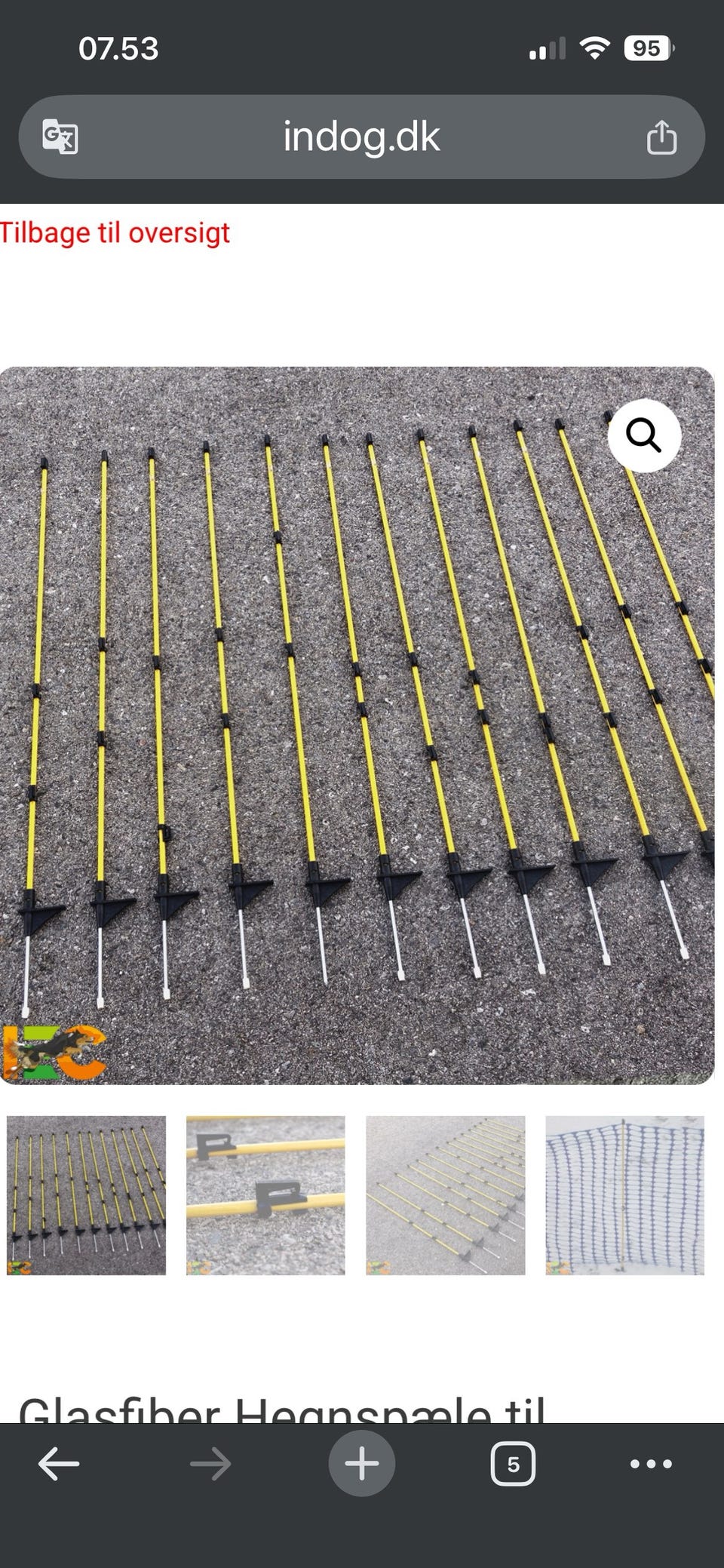Select the third thumbnail of angled posts
724x1568 pixels.
point(445,1195)
